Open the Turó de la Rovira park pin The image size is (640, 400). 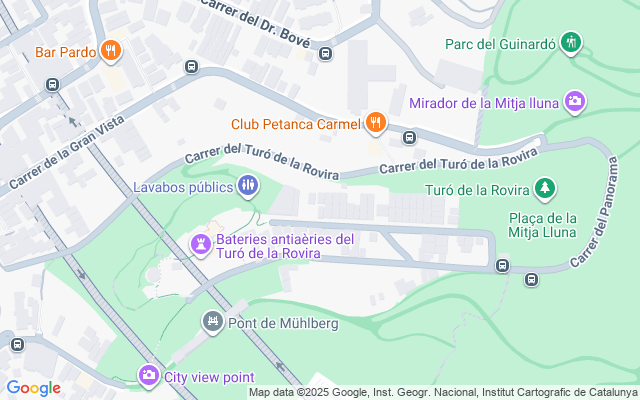(544, 187)
